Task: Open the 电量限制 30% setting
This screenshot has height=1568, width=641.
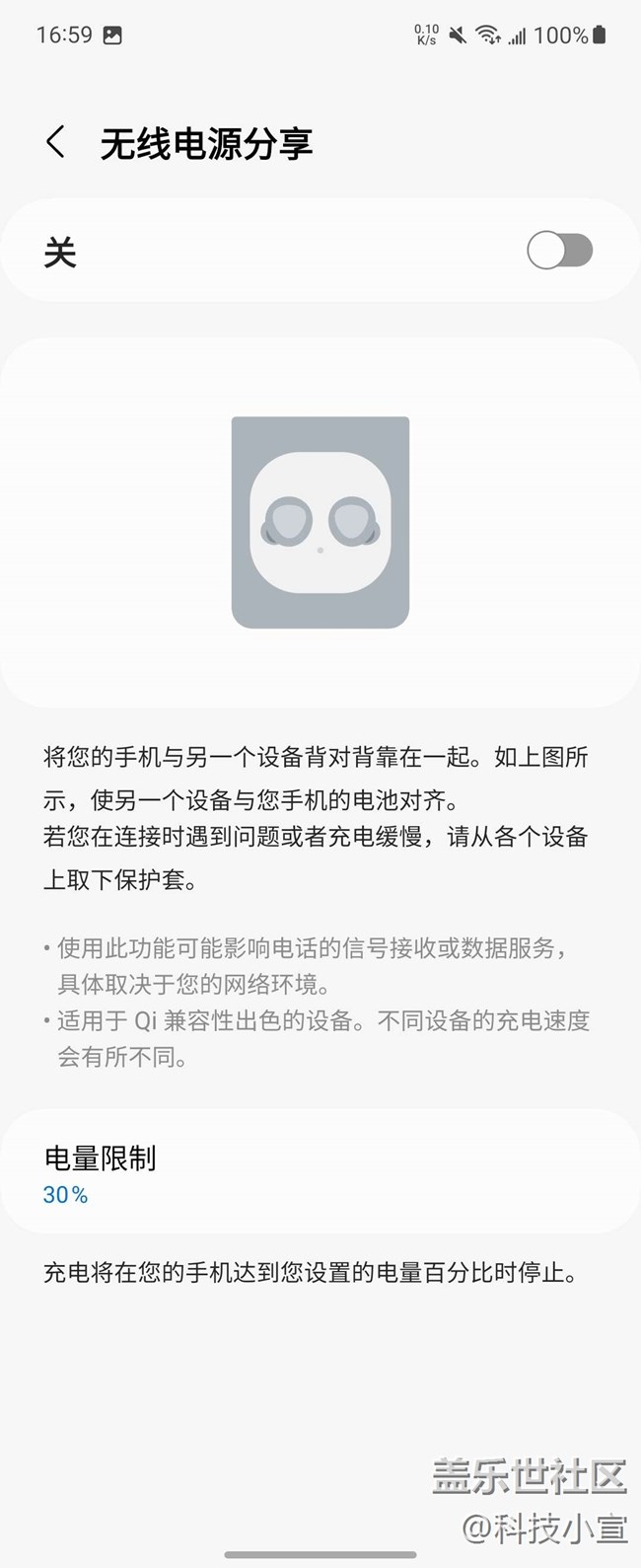Action: [320, 1174]
